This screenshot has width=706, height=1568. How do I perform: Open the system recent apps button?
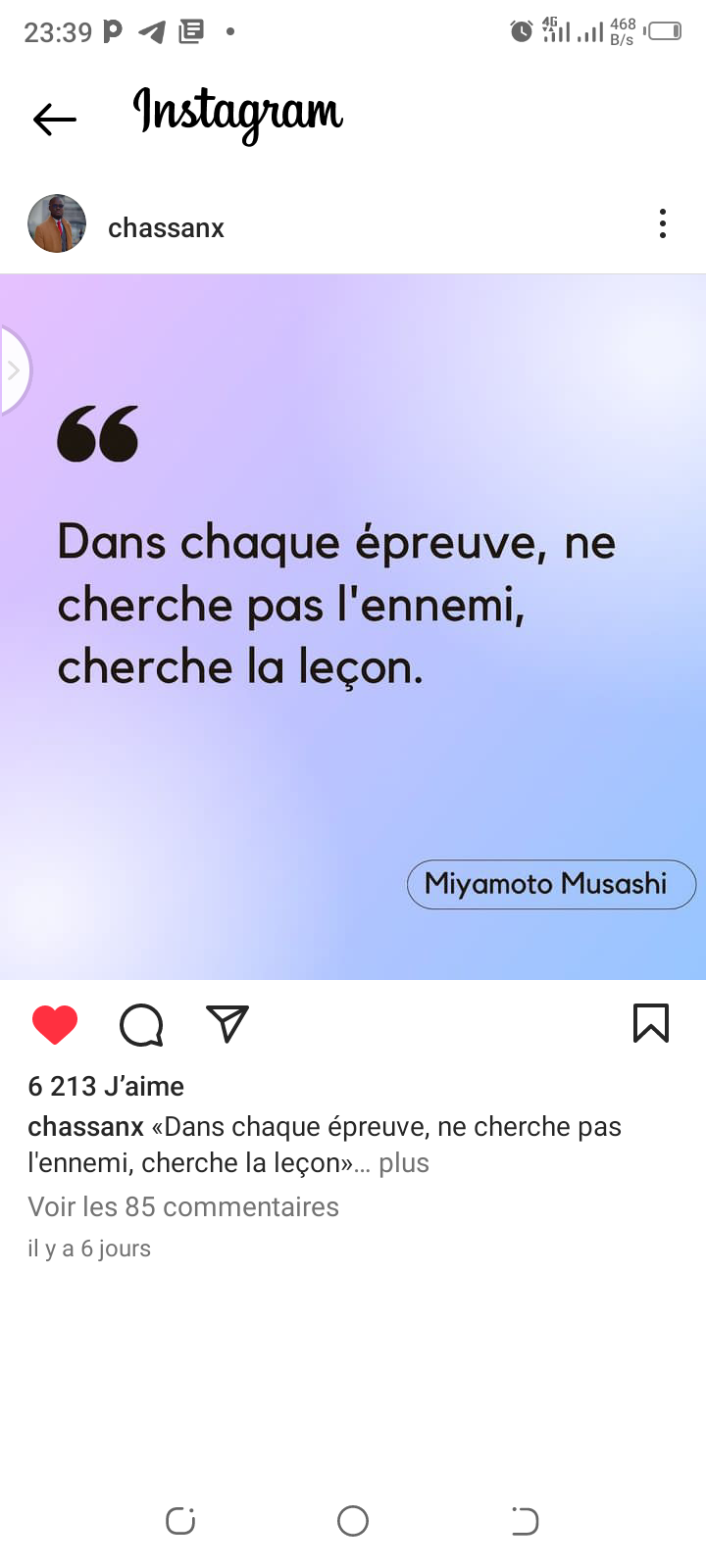pyautogui.click(x=180, y=1521)
